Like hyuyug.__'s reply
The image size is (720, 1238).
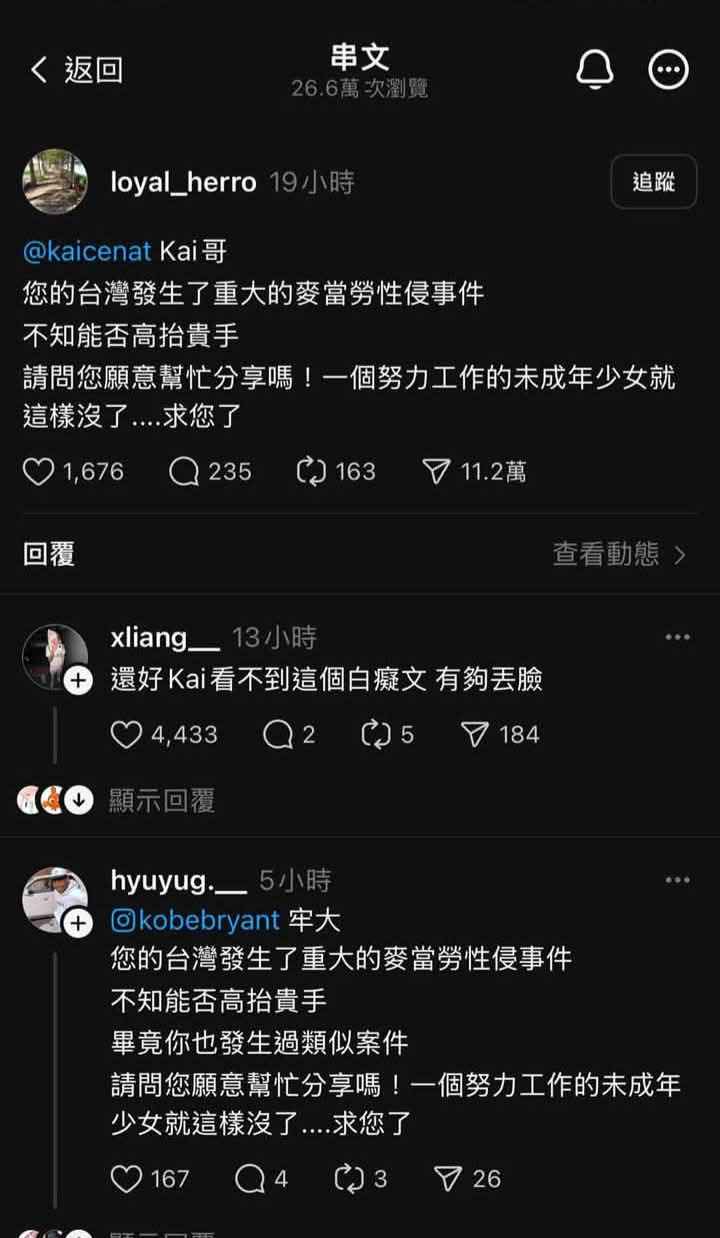point(127,1179)
